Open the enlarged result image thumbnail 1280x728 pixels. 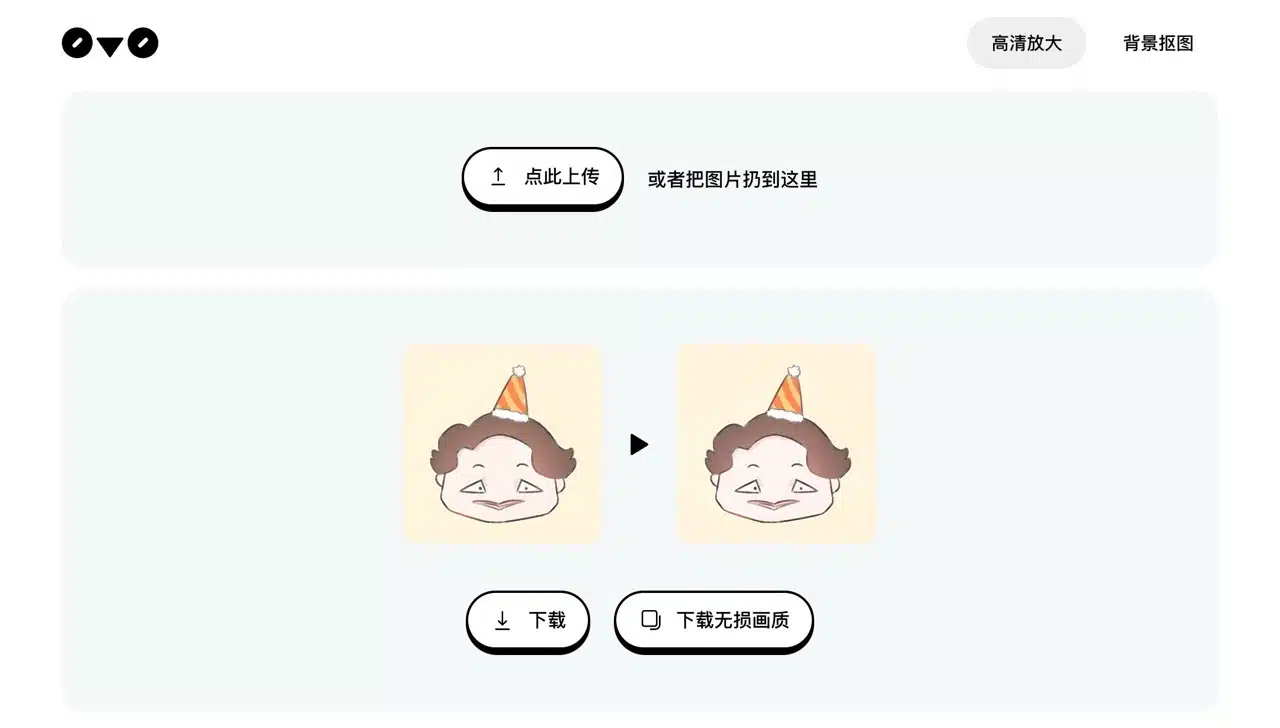coord(776,444)
